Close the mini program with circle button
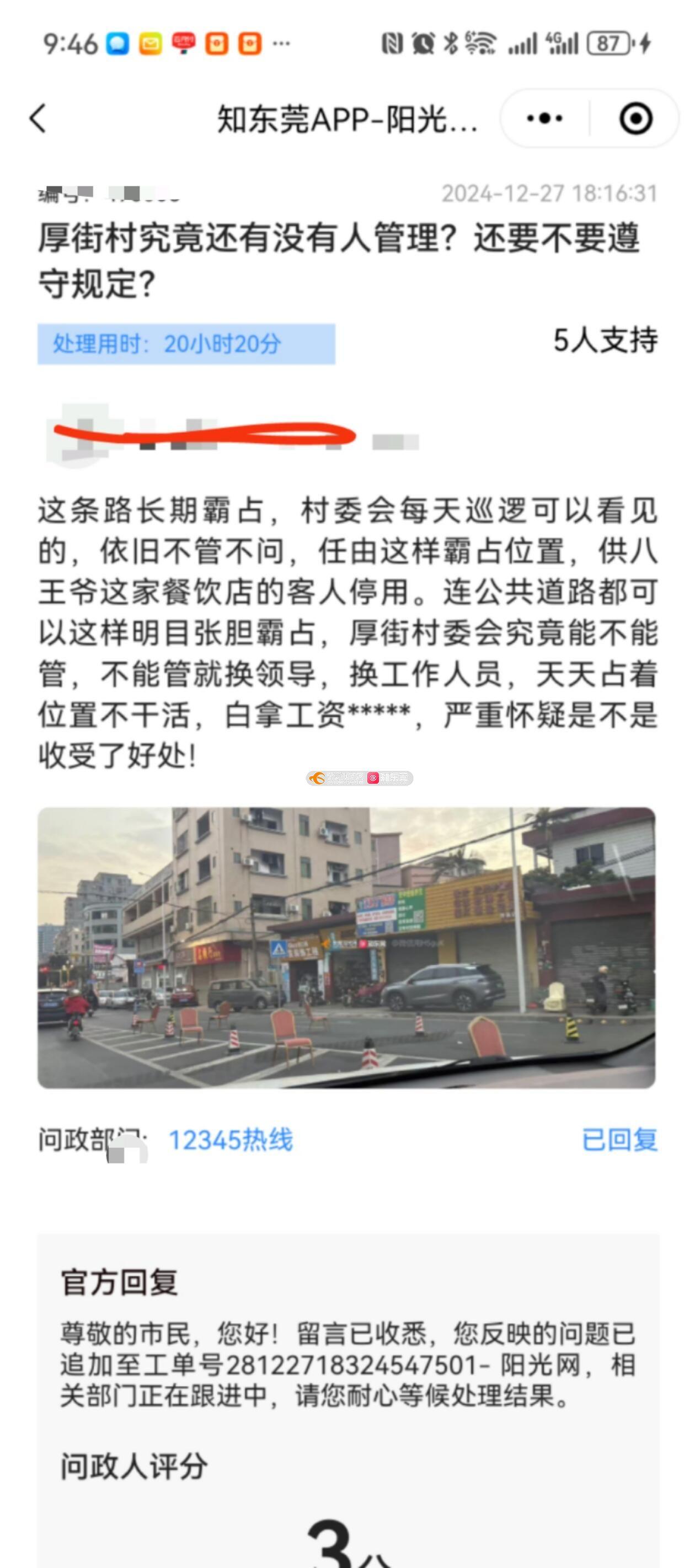This screenshot has height=1568, width=695. click(635, 118)
